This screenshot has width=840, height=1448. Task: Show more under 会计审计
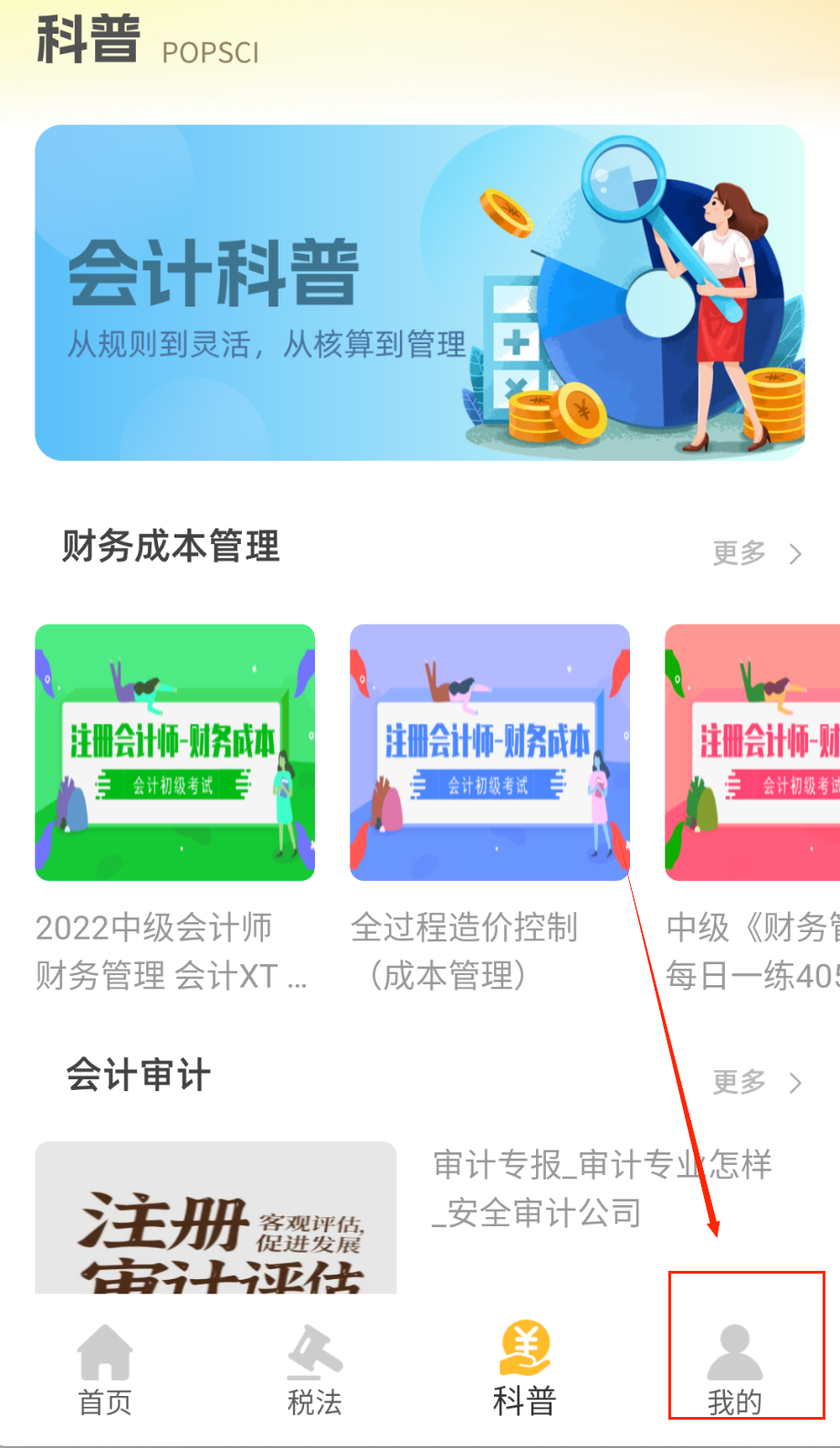[x=756, y=1083]
